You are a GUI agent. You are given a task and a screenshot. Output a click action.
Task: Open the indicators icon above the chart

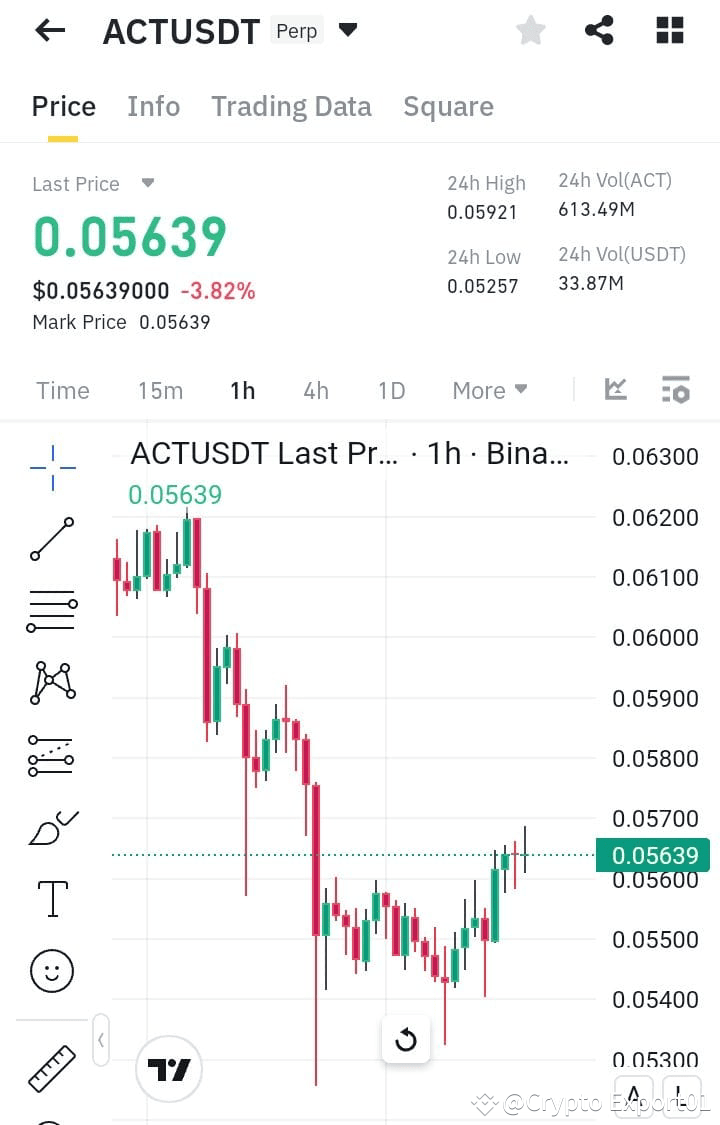(x=617, y=390)
